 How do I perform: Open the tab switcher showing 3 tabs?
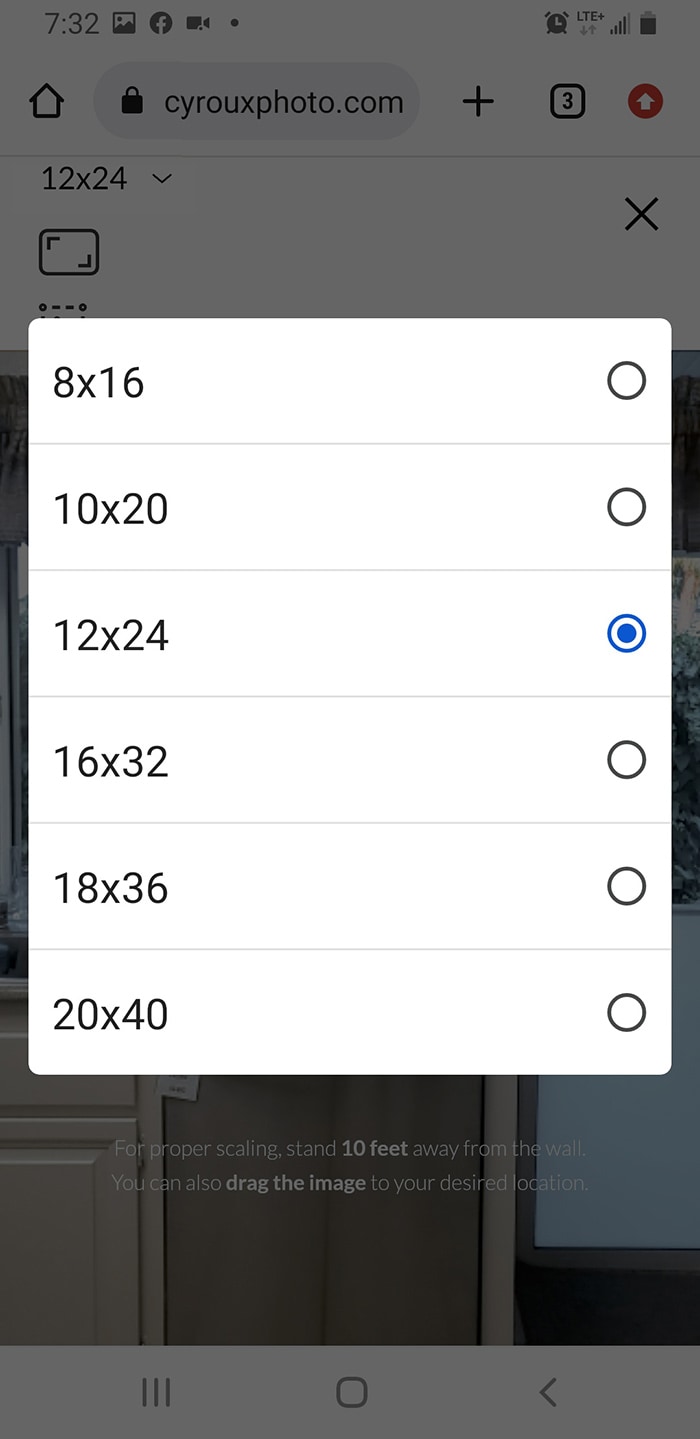point(567,101)
